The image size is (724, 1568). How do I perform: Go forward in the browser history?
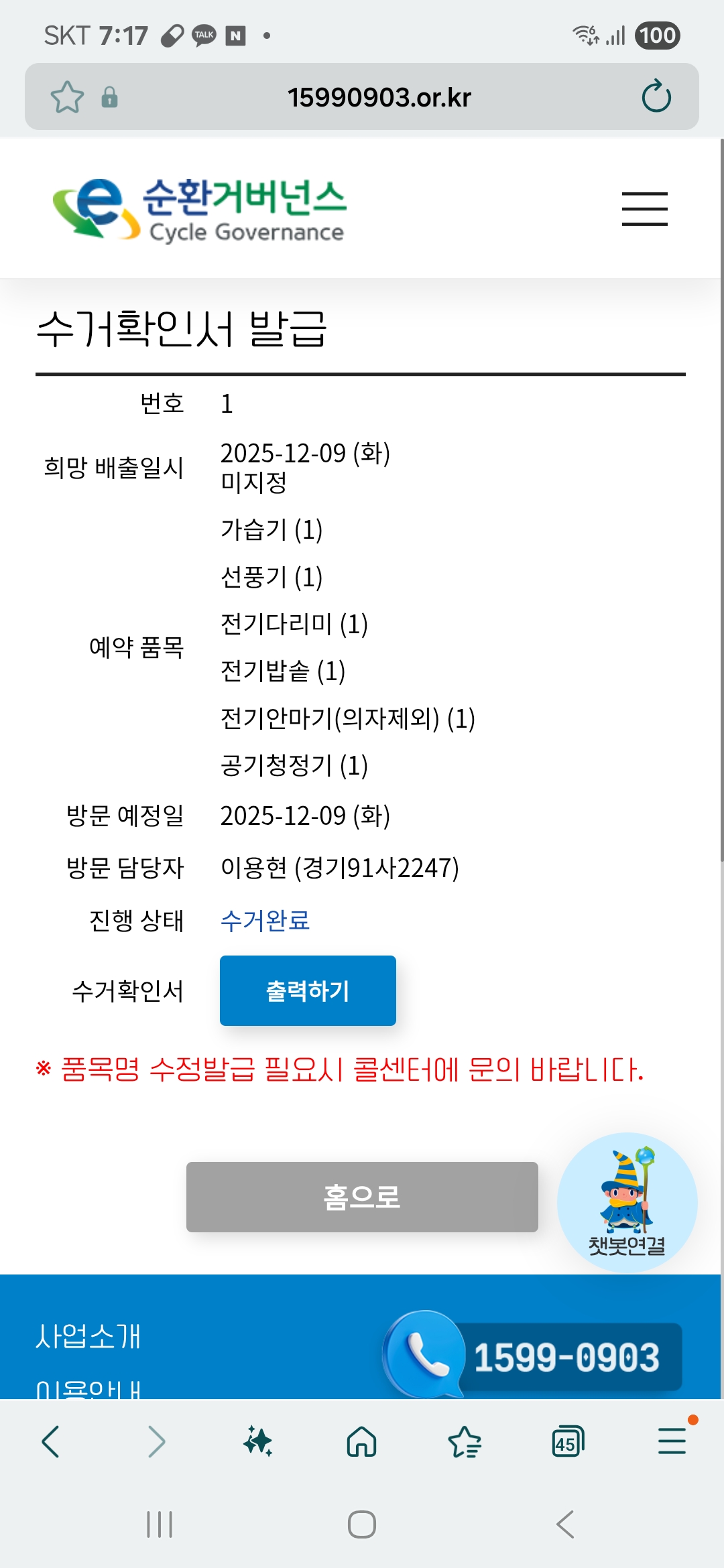click(156, 1441)
